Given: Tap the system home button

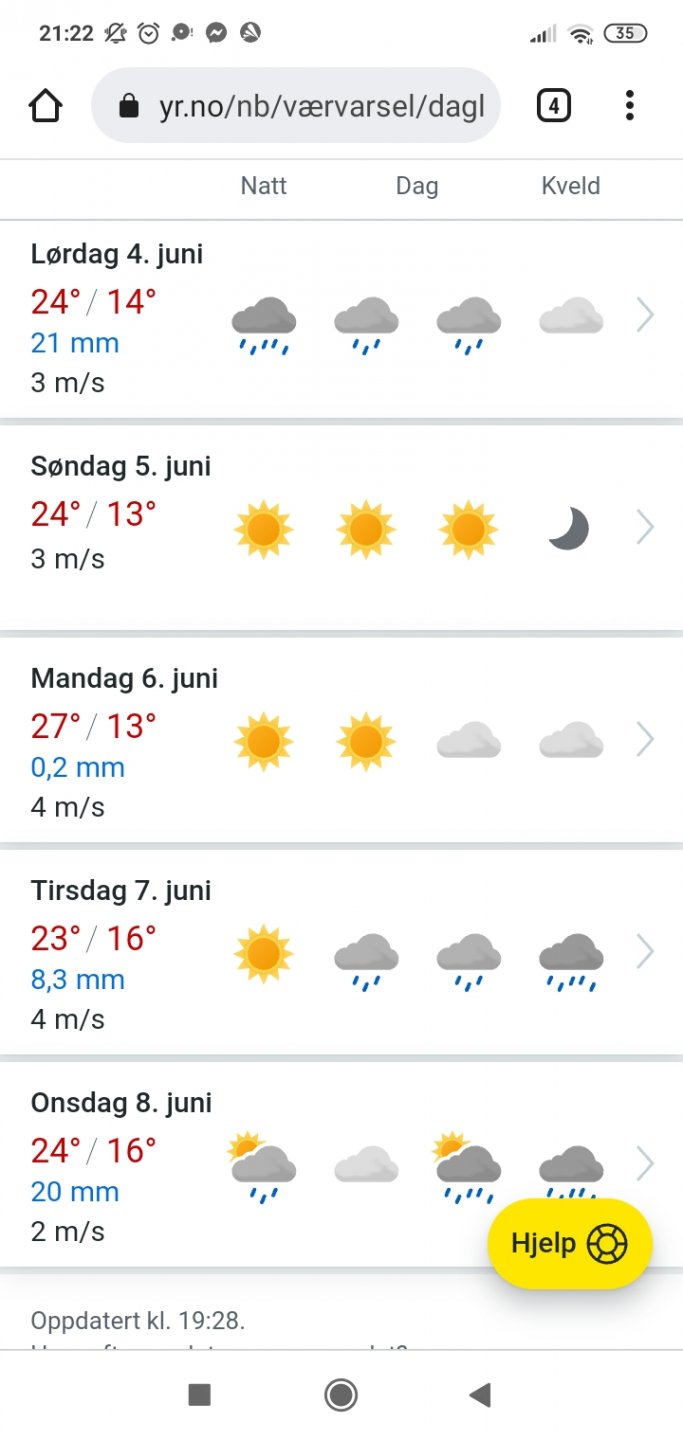Looking at the screenshot, I should click(x=341, y=1395).
